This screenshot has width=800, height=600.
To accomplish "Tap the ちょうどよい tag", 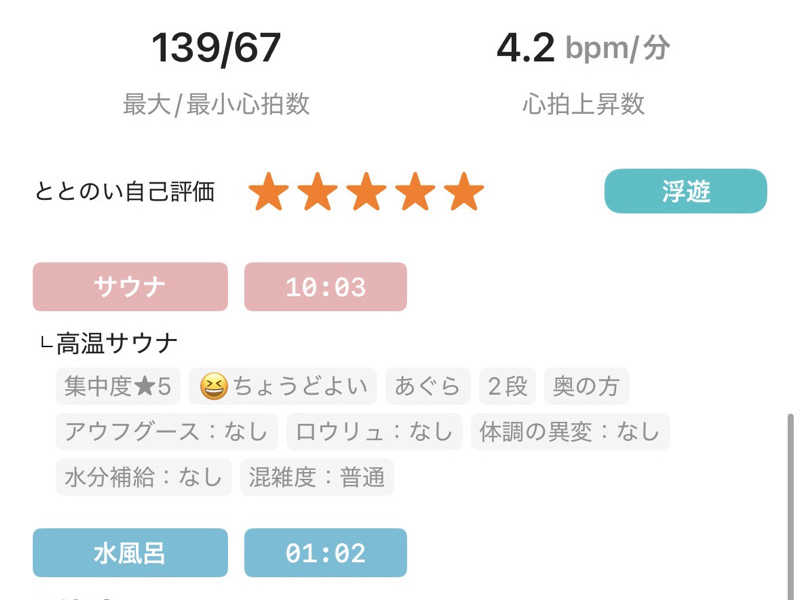I will (x=283, y=386).
